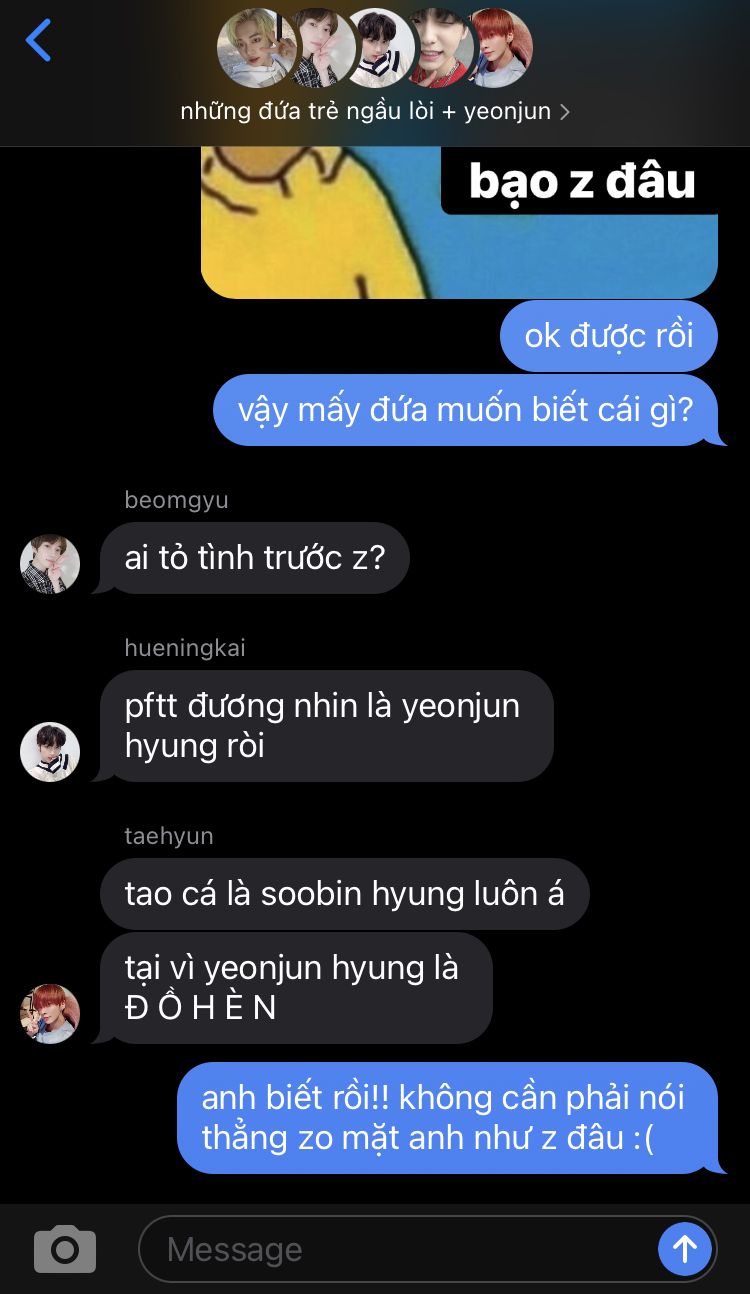
Task: View hueningkai's contact avatar
Action: point(50,752)
